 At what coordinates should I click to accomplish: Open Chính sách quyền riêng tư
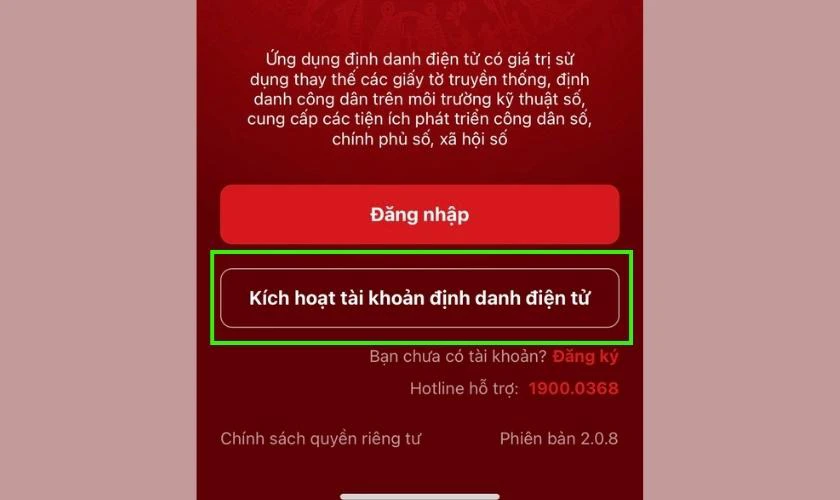[309, 440]
